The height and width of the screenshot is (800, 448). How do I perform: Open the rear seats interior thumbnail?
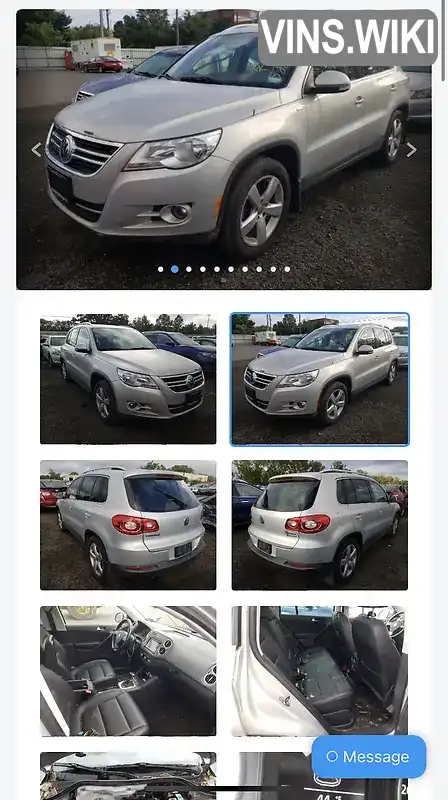320,671
